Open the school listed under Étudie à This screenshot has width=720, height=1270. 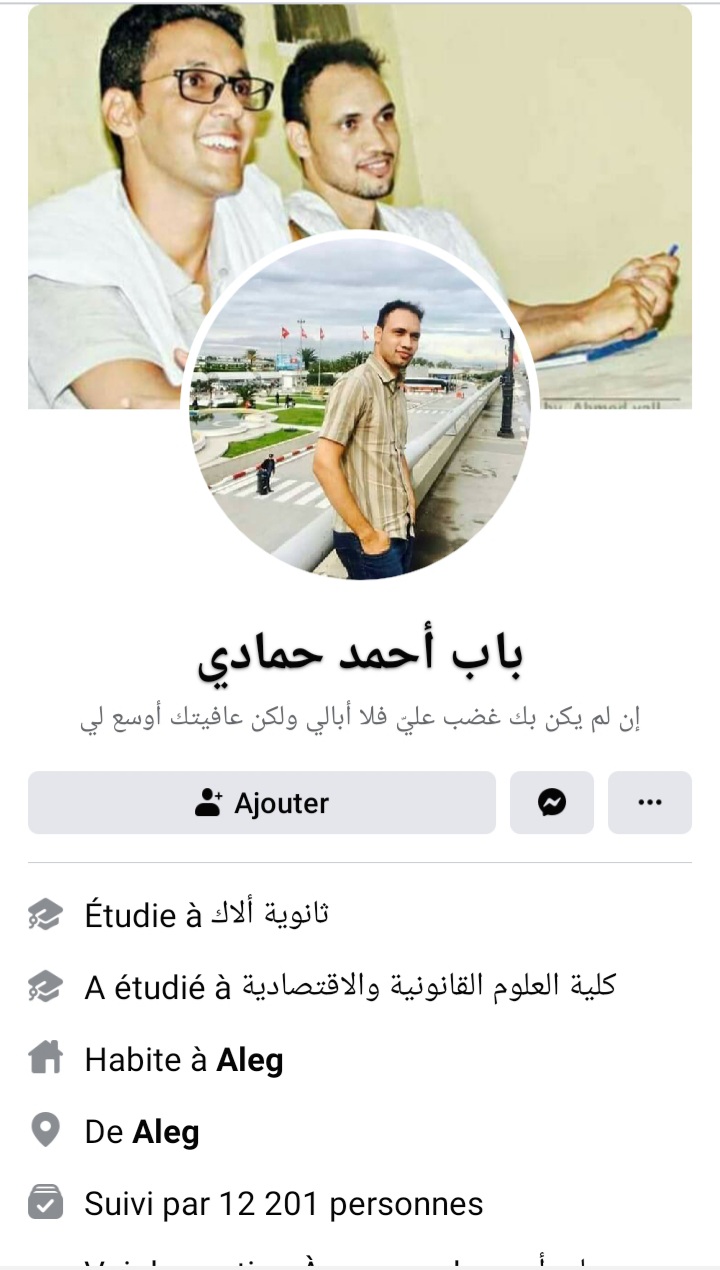pyautogui.click(x=270, y=914)
